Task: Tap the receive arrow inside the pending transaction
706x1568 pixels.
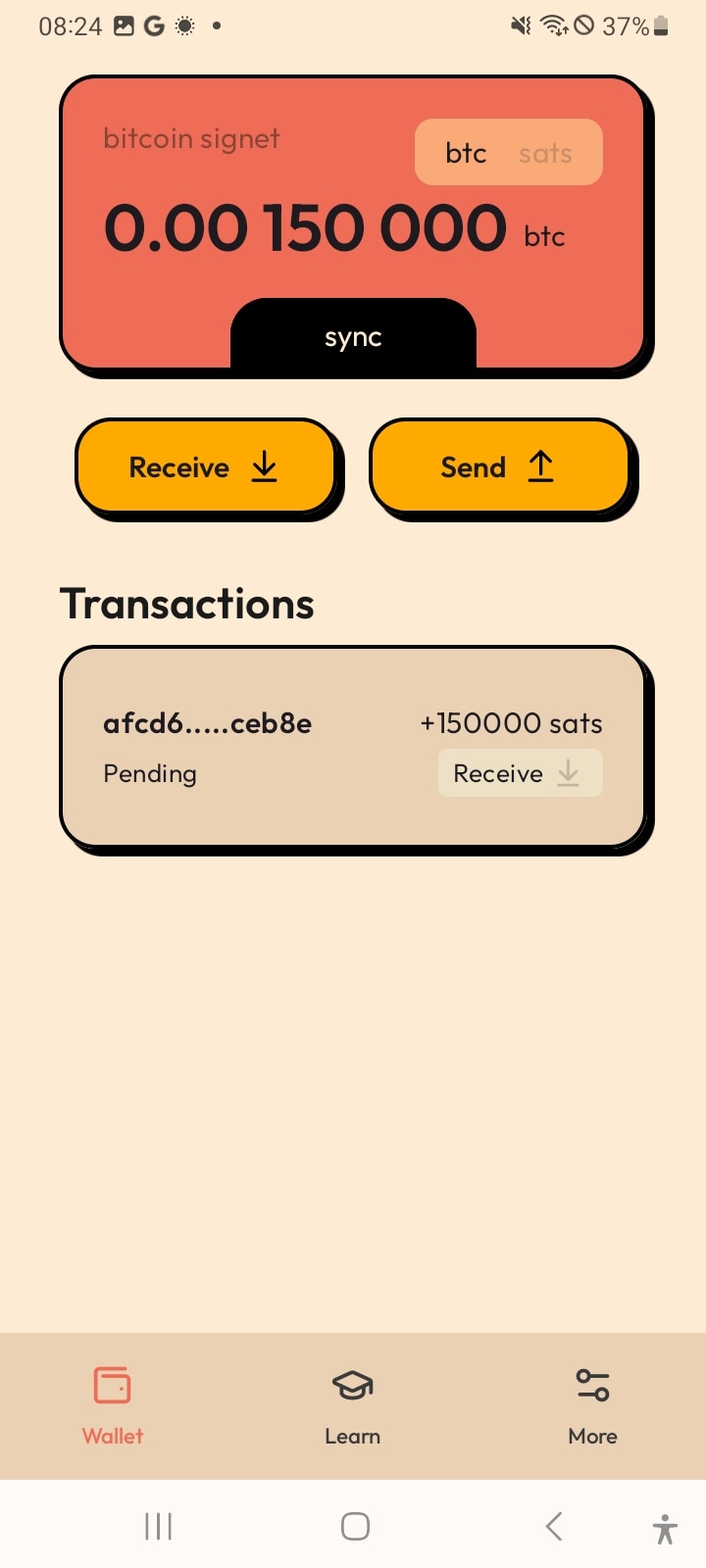Action: pos(568,773)
